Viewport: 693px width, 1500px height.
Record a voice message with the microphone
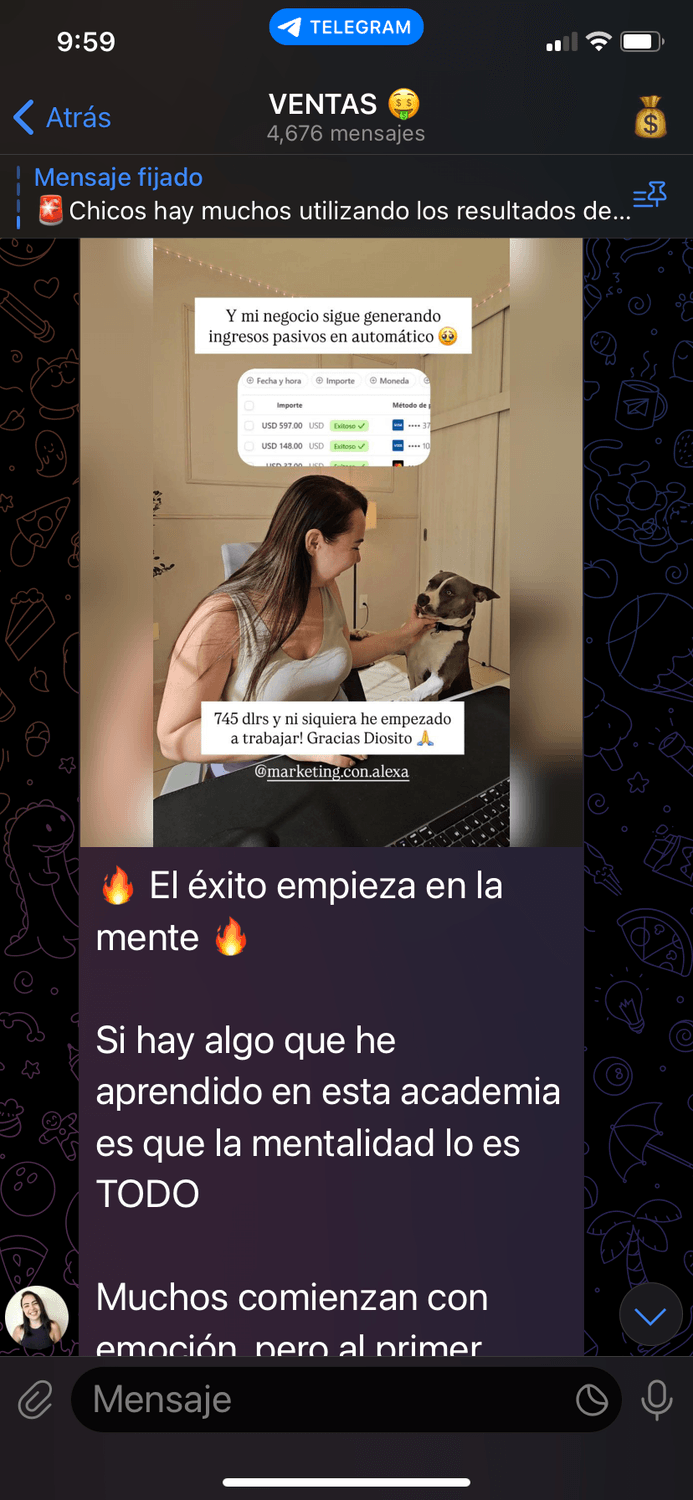(x=657, y=1401)
